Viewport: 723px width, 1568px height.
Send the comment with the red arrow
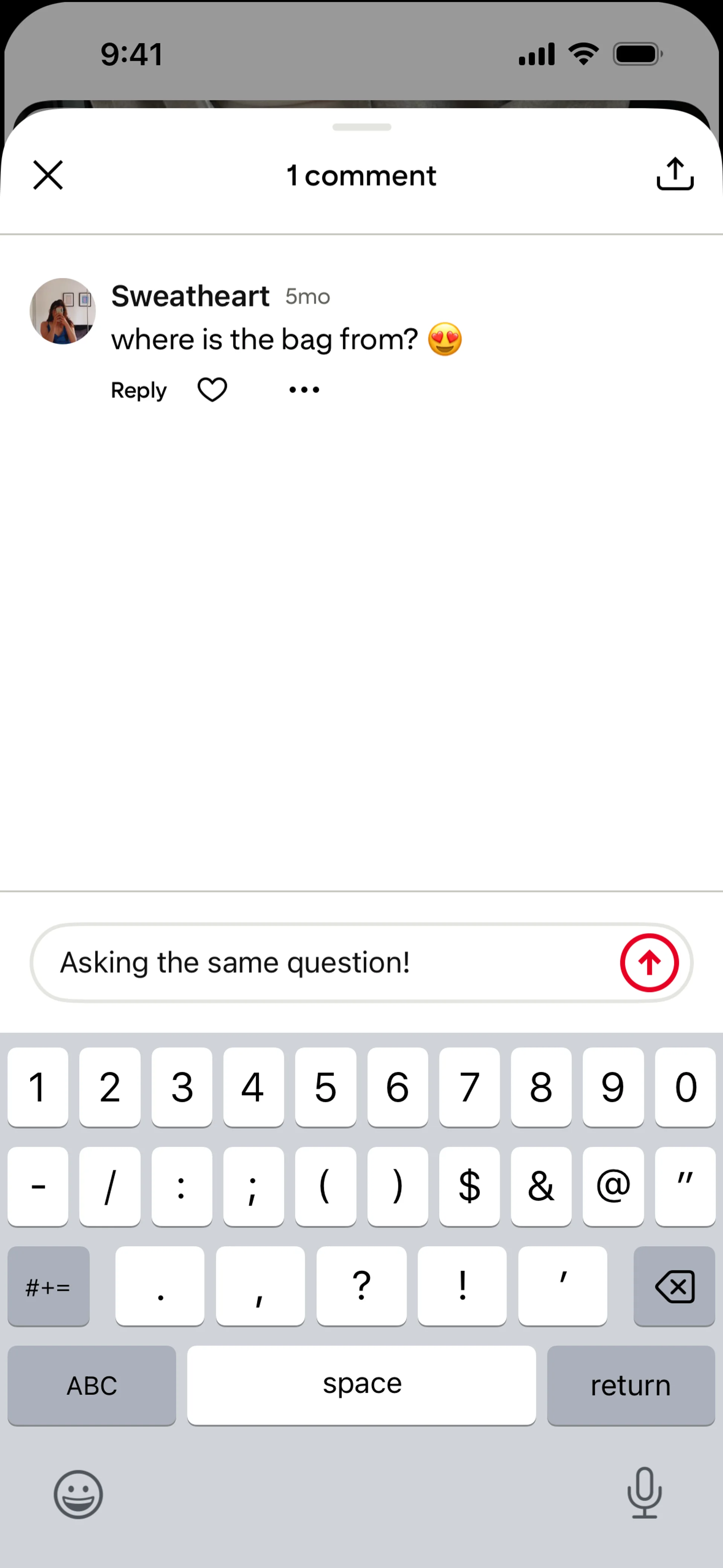[649, 963]
